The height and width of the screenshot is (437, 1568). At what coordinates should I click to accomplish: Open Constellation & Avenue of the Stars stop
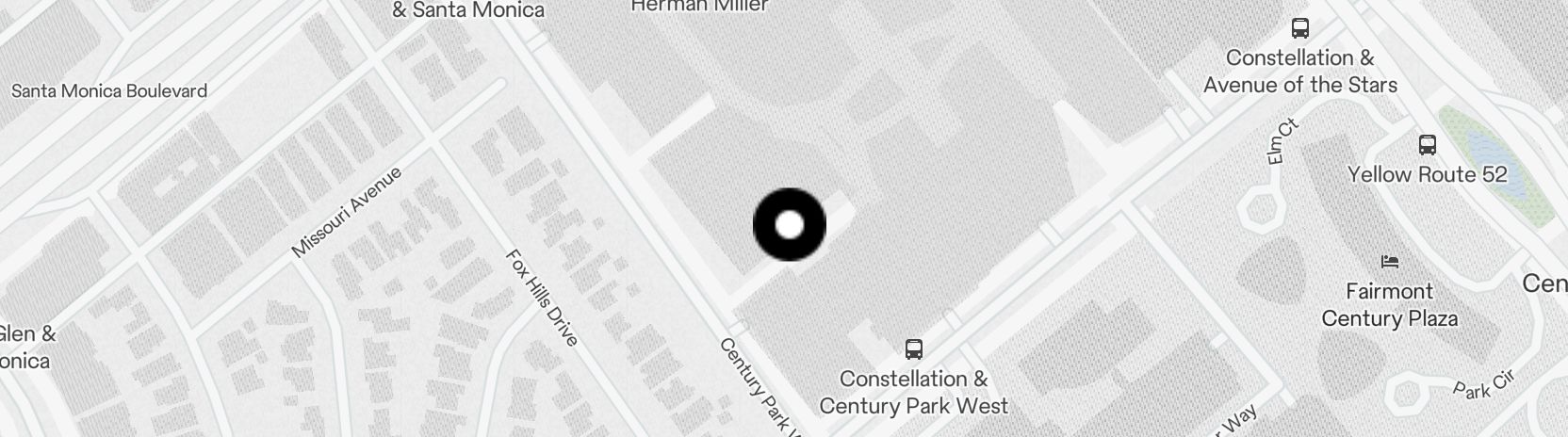tap(1300, 28)
